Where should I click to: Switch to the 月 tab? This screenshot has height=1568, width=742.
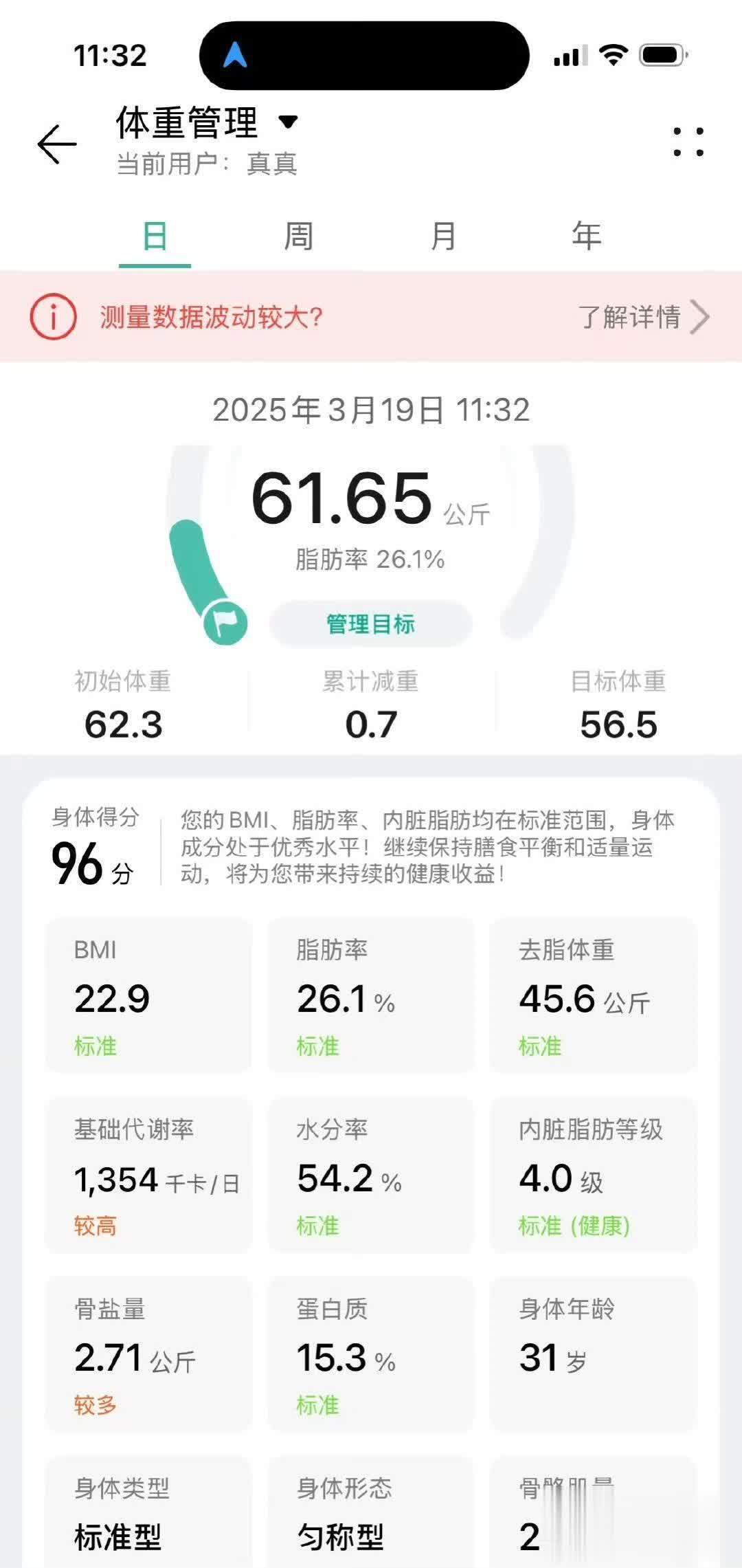pos(442,236)
